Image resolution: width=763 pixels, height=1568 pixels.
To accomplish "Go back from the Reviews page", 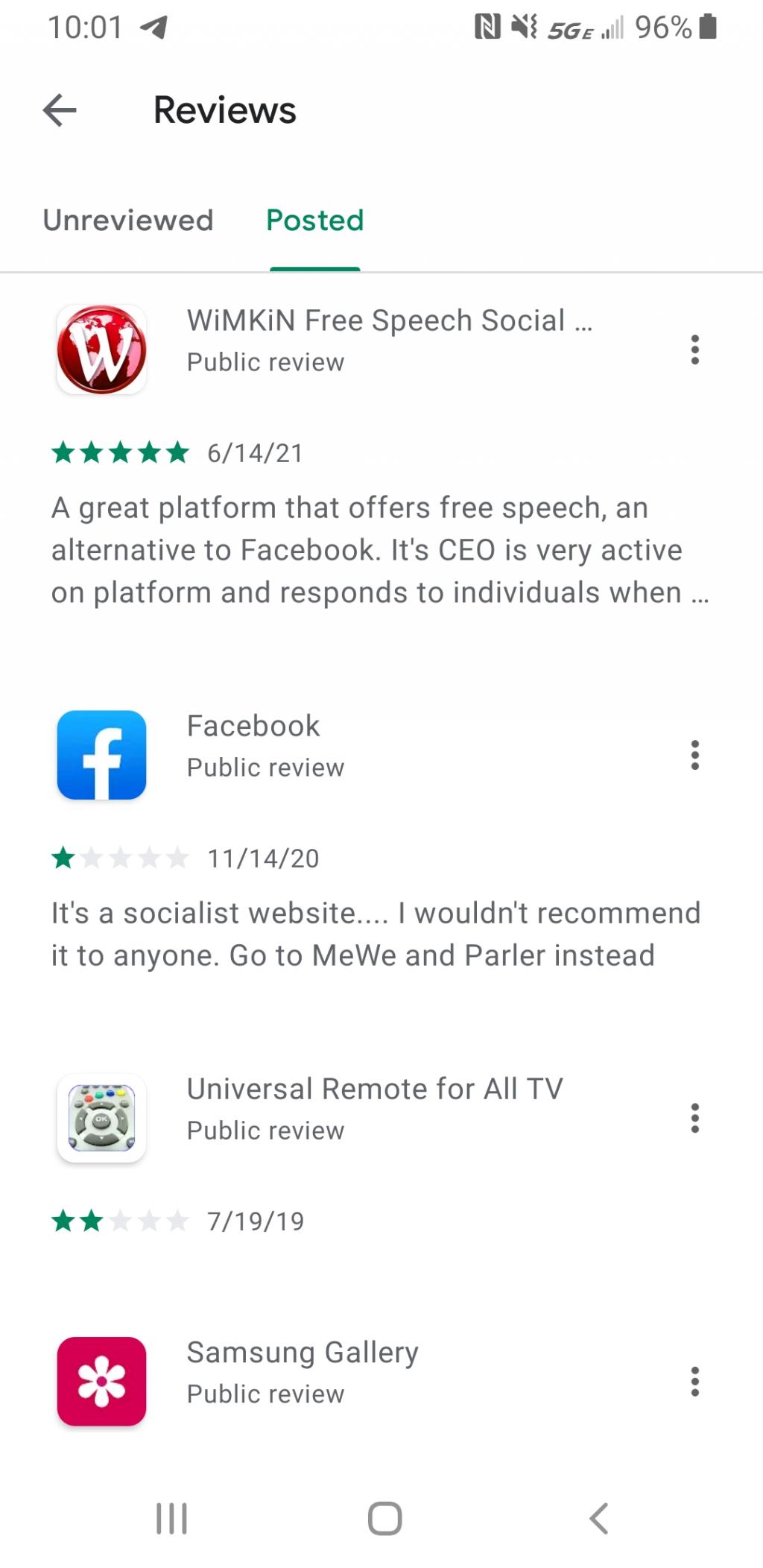I will coord(60,111).
